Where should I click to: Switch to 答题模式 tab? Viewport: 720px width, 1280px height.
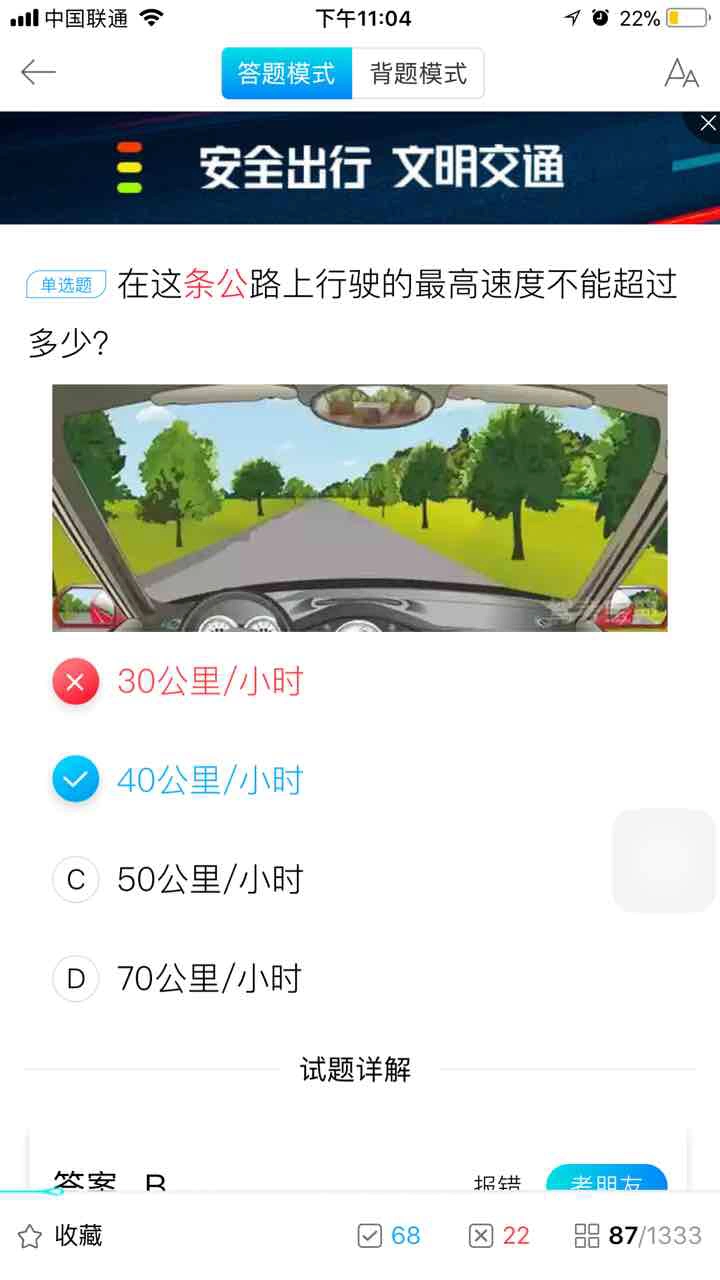coord(286,74)
